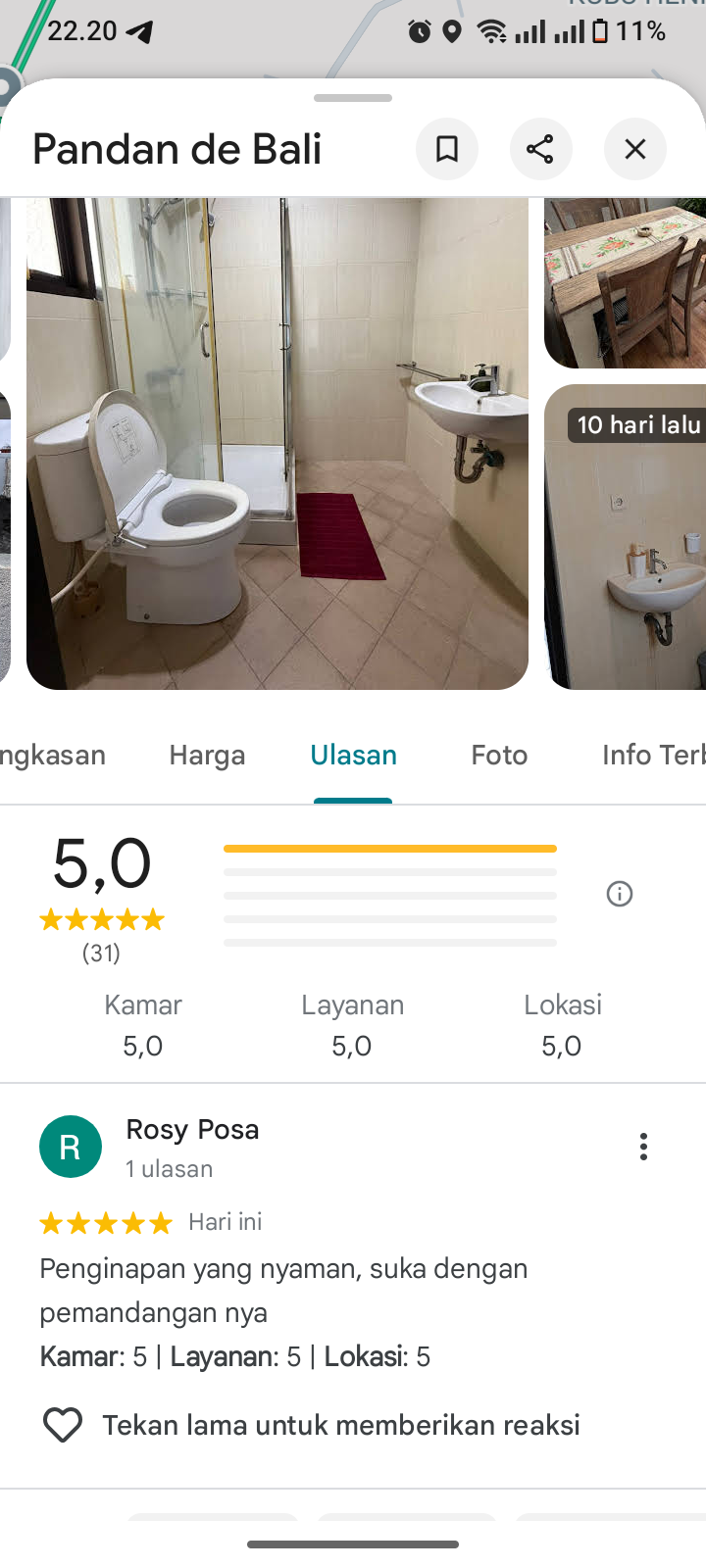Switch to the Info Terkait tab
Viewport: 706px width, 1568px height.
(651, 755)
